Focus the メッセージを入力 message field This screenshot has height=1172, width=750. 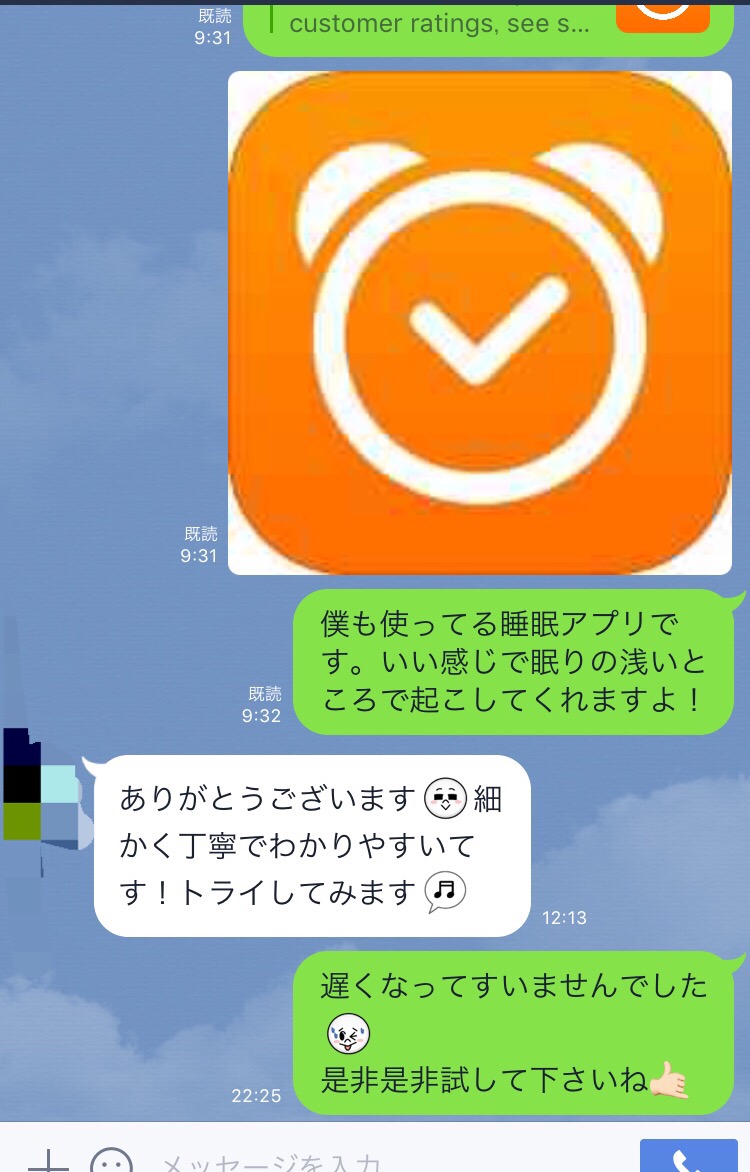click(380, 1160)
